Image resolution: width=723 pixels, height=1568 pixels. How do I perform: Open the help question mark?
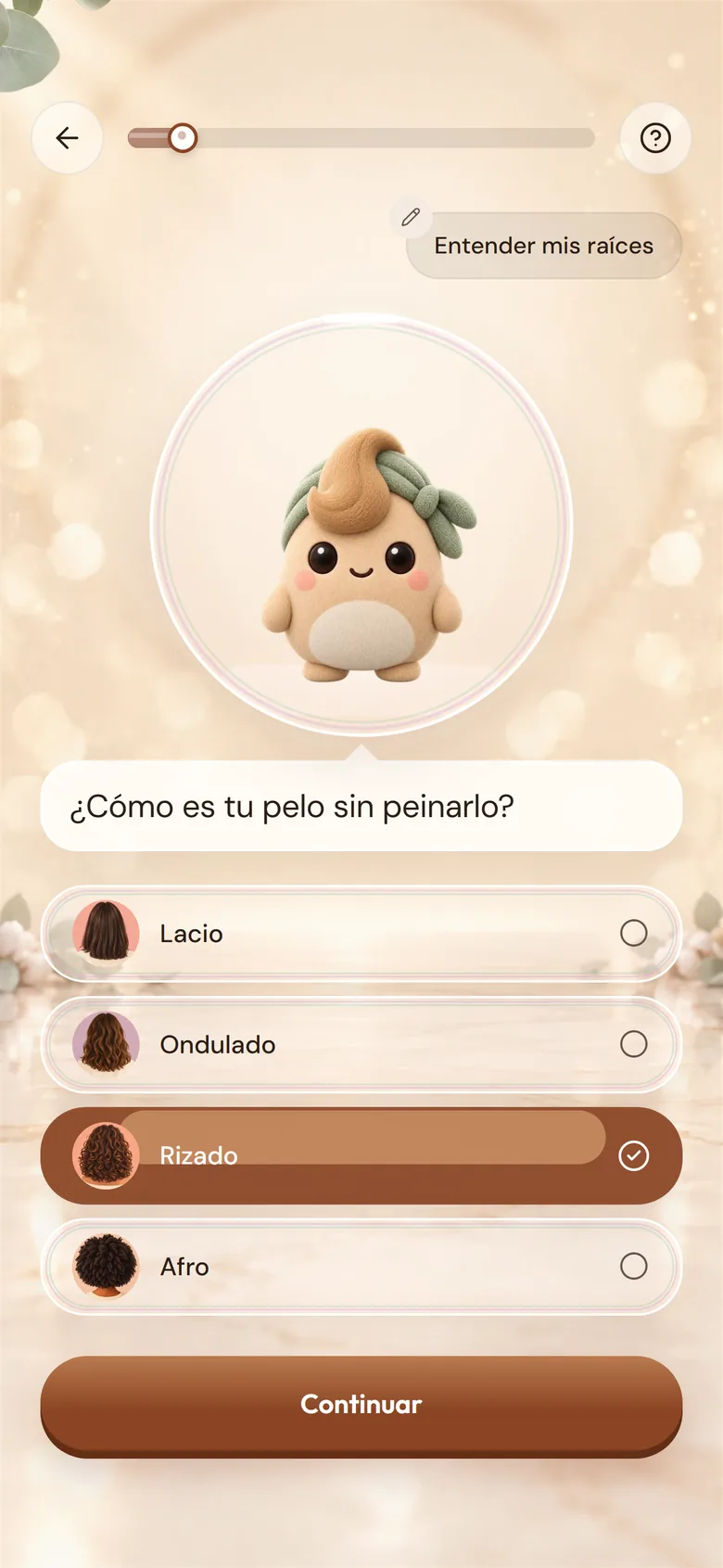tap(655, 138)
